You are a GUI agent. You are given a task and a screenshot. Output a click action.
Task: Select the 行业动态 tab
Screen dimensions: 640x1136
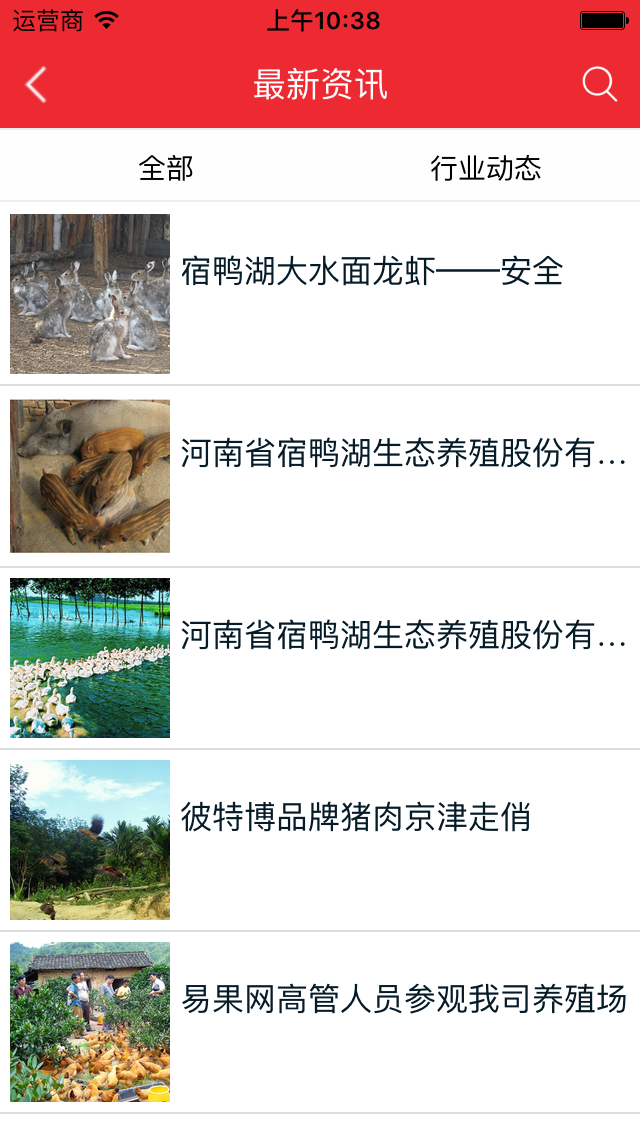pyautogui.click(x=486, y=168)
